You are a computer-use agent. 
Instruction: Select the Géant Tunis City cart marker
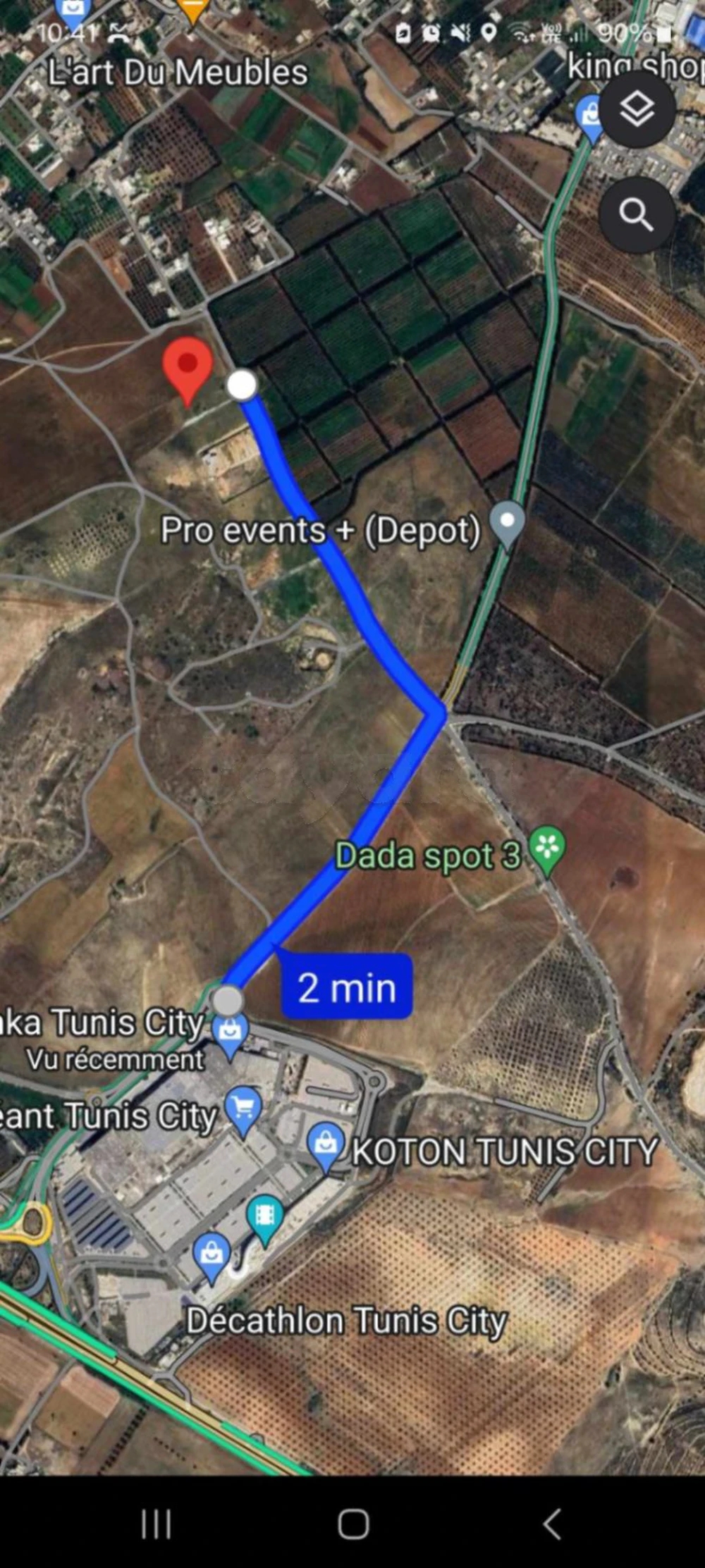click(x=243, y=1109)
